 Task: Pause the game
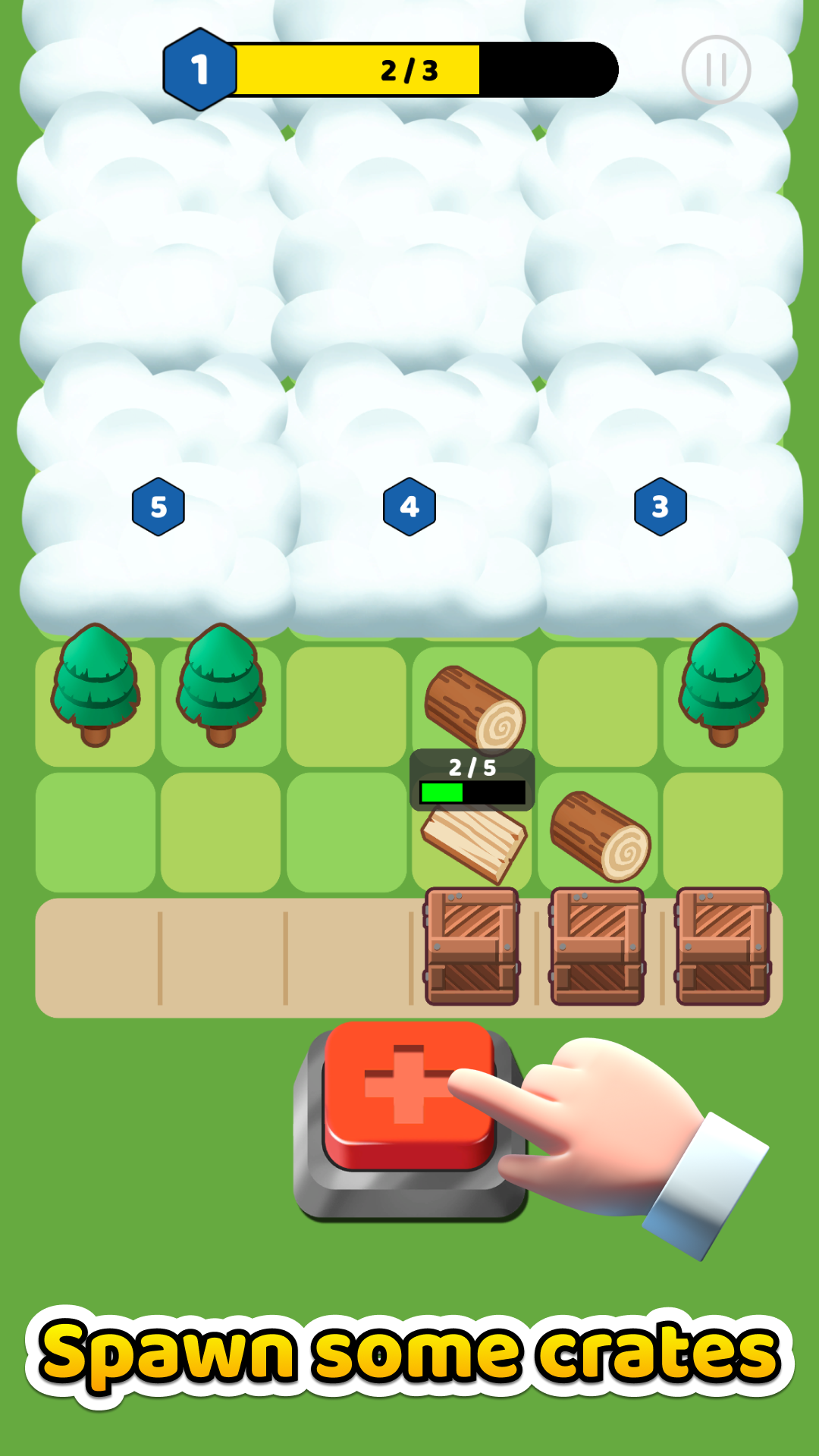pos(716,70)
